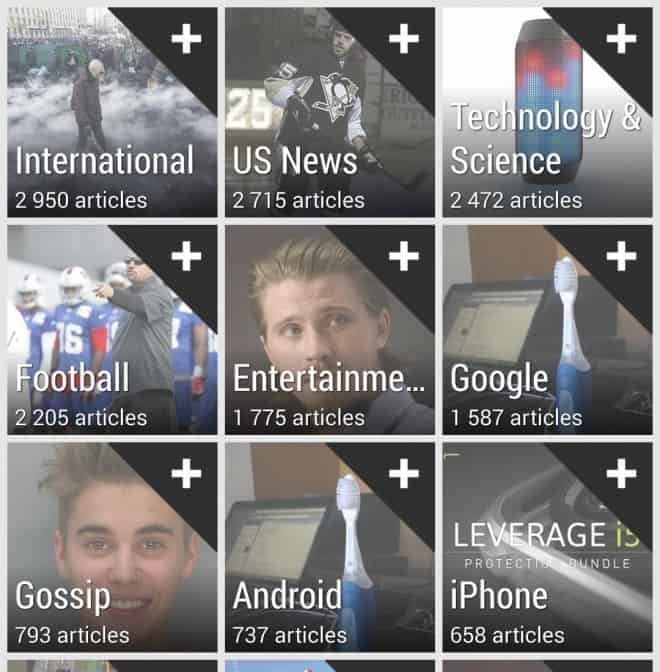
Task: Add Technology & Science via plus icon
Action: pos(621,40)
